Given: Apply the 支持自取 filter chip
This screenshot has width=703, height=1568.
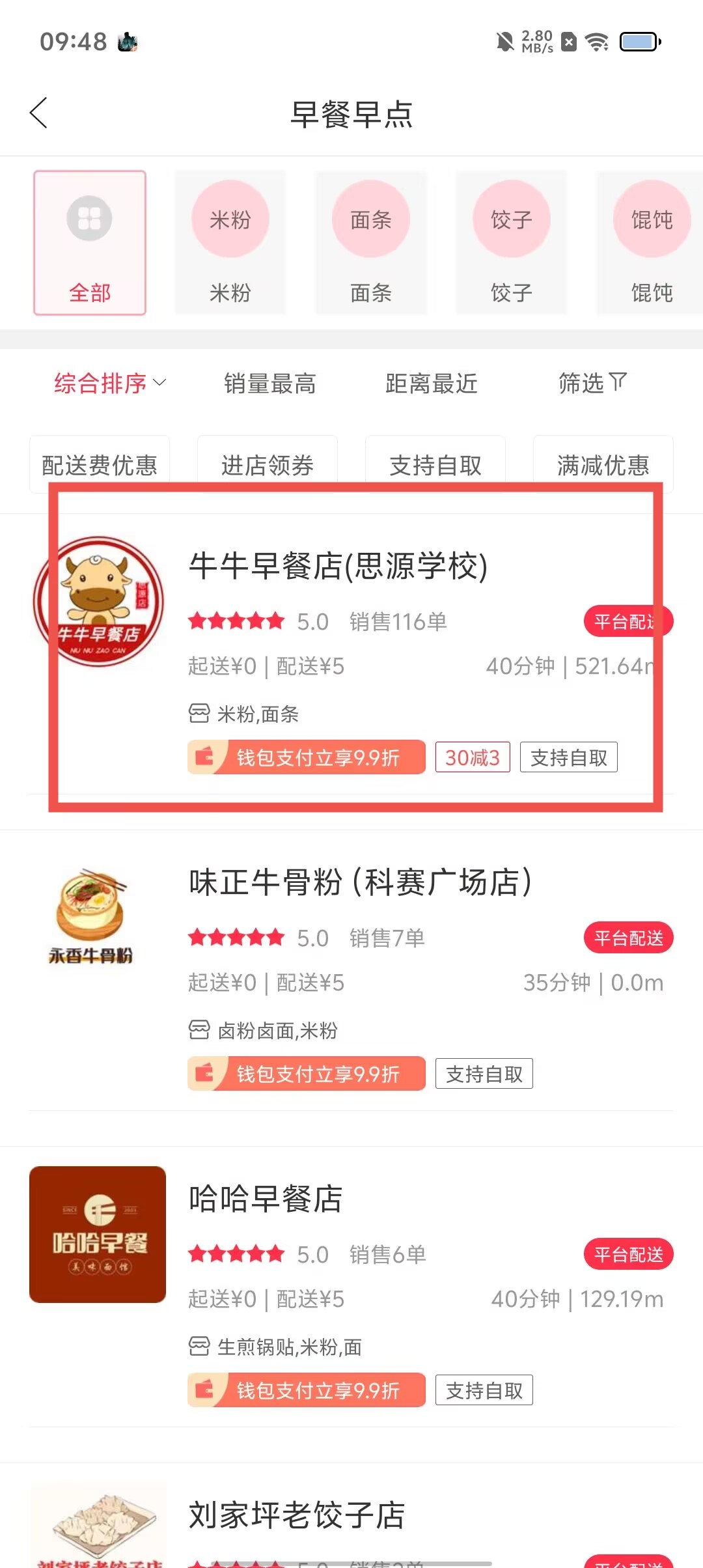Looking at the screenshot, I should point(435,464).
